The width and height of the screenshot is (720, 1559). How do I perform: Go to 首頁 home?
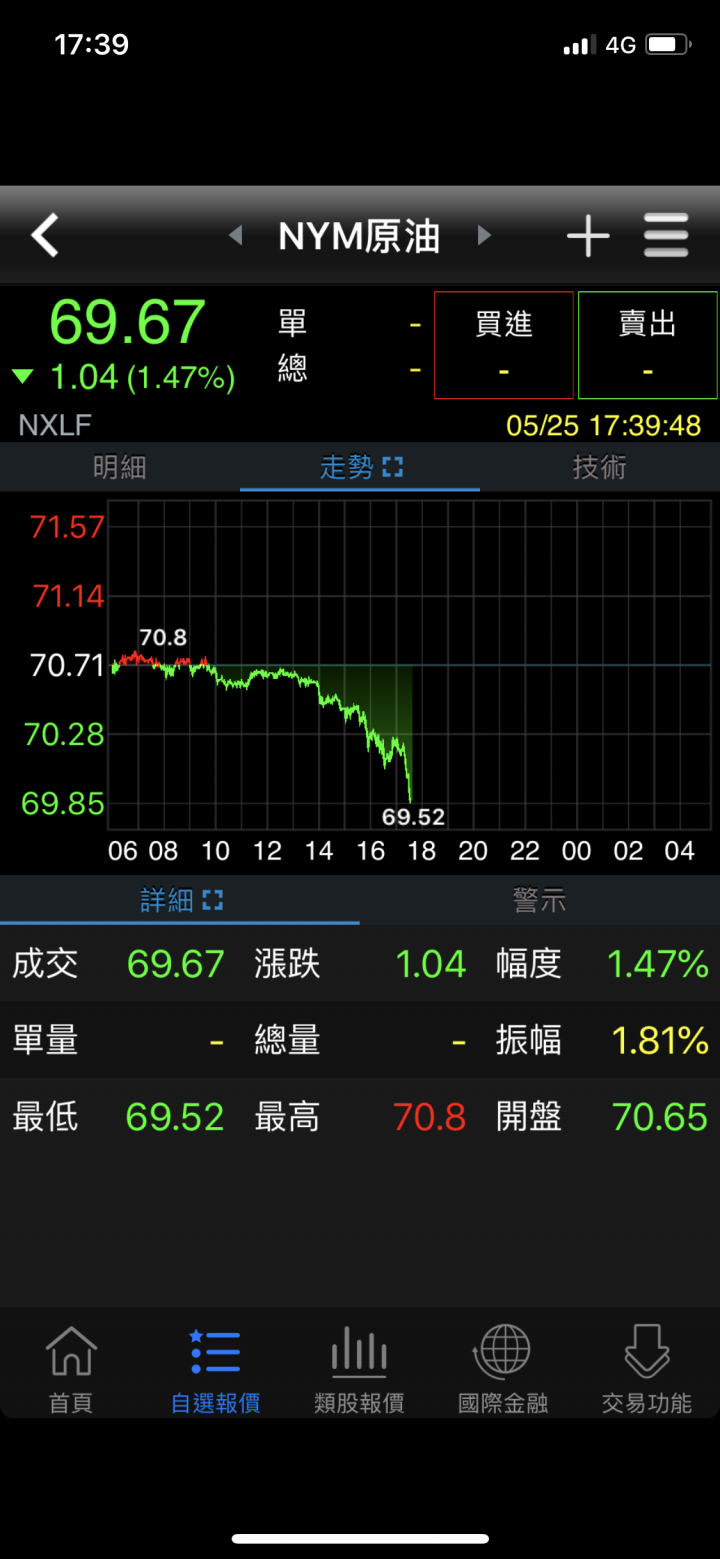coord(71,1368)
